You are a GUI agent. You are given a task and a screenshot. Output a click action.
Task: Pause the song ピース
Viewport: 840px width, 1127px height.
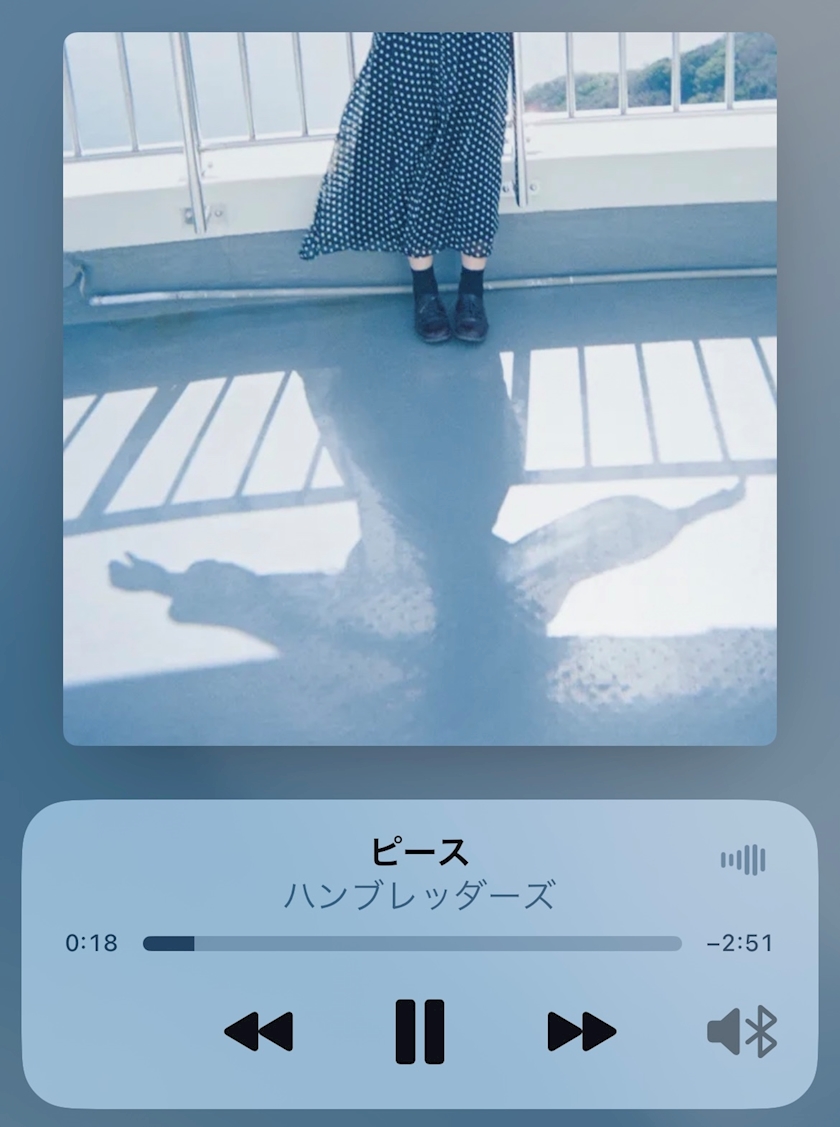coord(420,1031)
